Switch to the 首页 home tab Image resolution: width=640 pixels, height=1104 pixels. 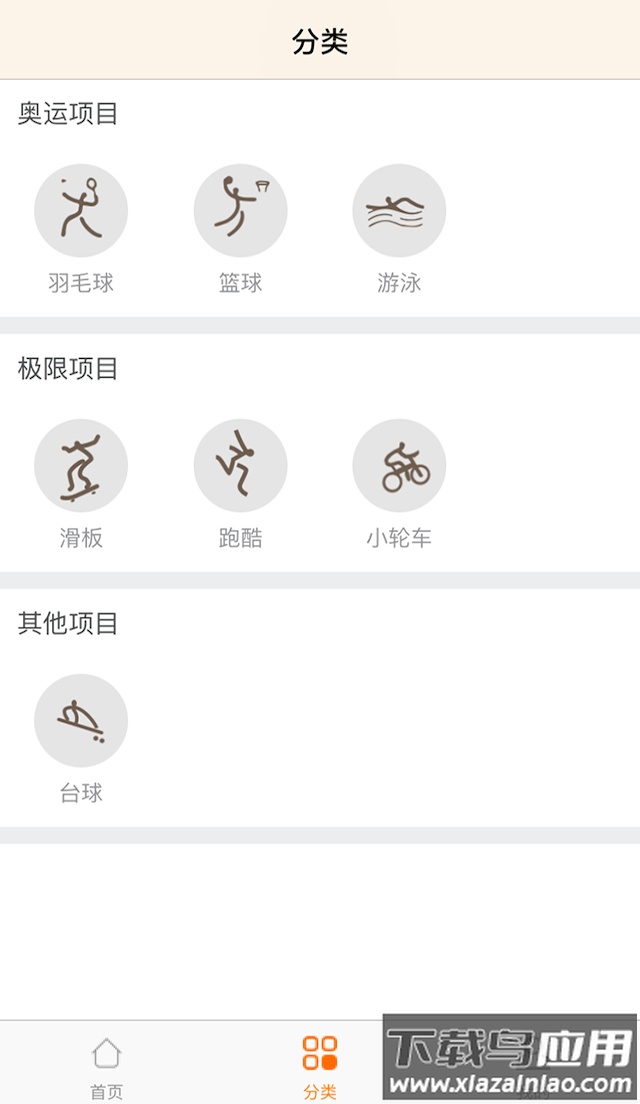pos(106,1066)
